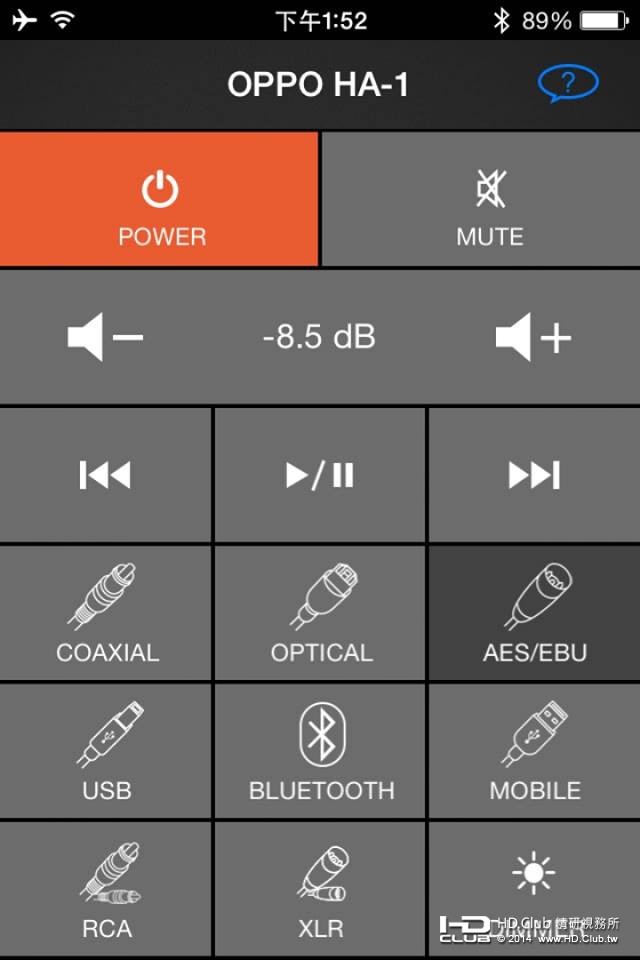Switch to the BLUETOOTH input

tap(320, 751)
